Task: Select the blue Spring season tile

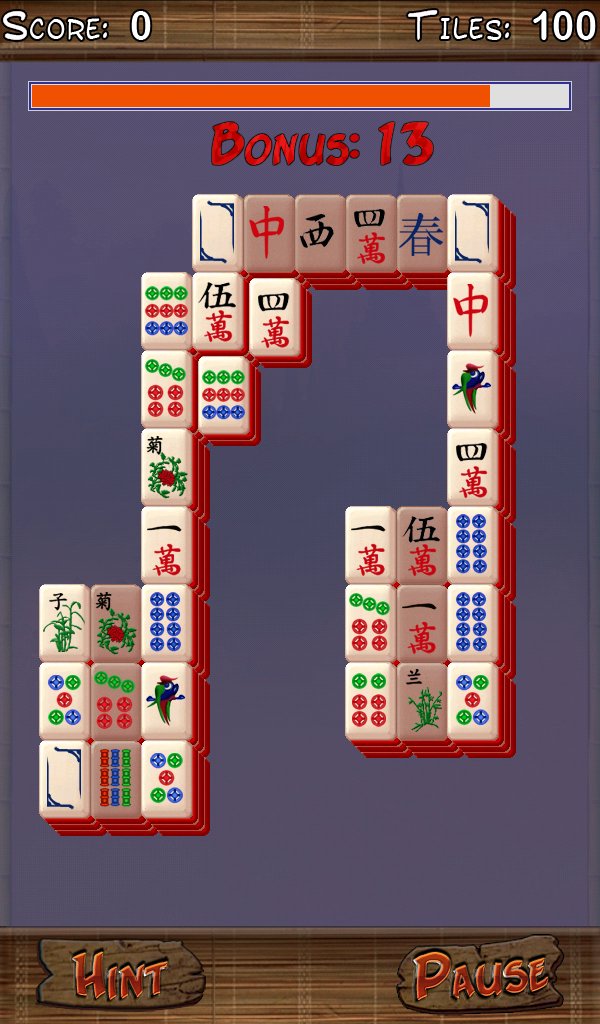Action: pyautogui.click(x=422, y=232)
